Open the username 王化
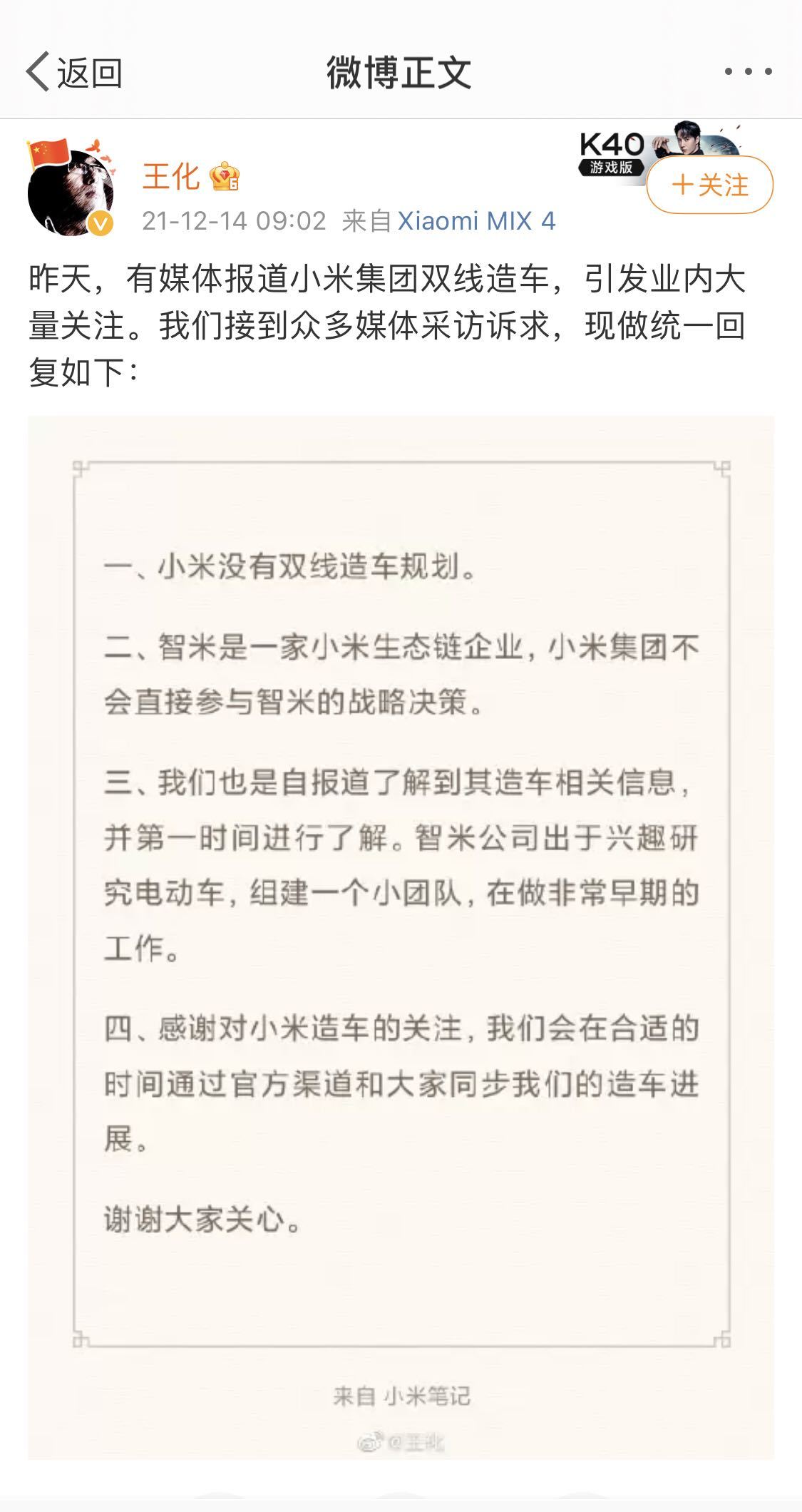802x1512 pixels. pos(170,176)
